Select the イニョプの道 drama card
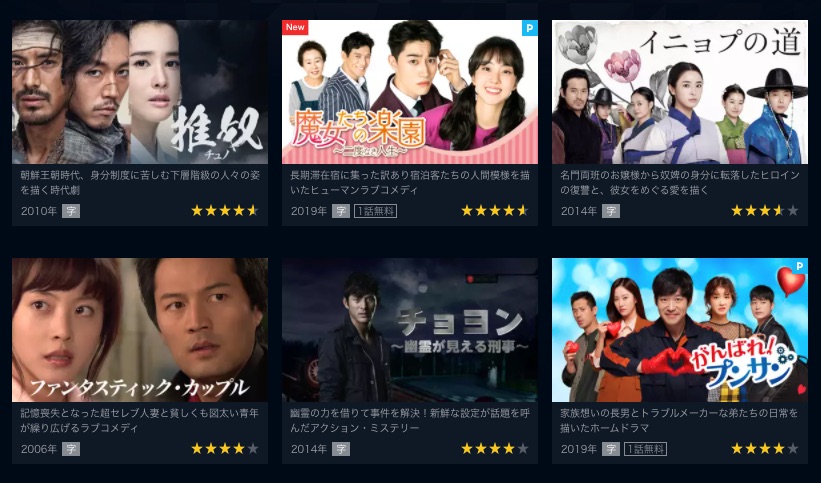 click(x=679, y=92)
